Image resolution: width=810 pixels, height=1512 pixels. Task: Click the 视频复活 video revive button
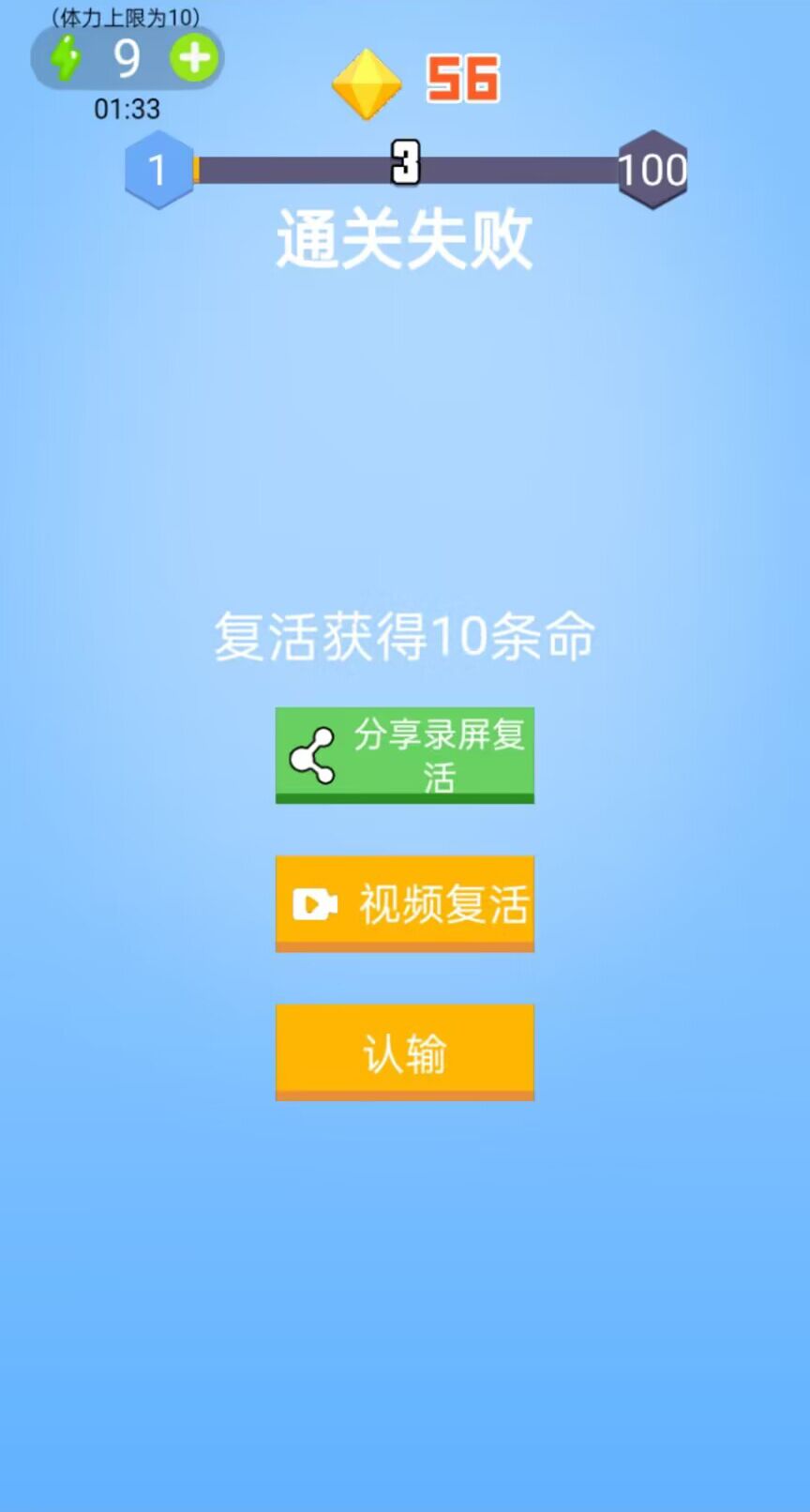click(x=404, y=903)
